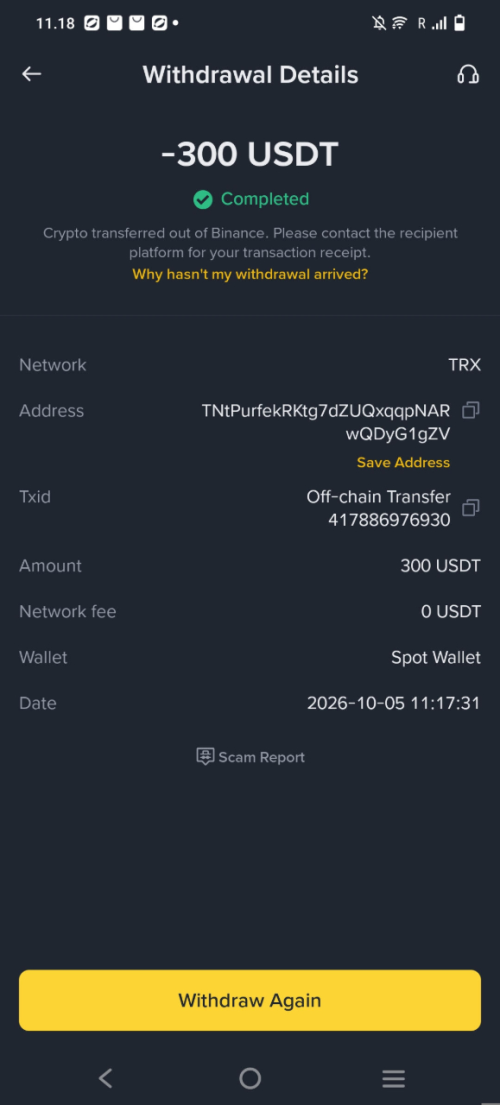Copy the withdrawal address
The image size is (500, 1105).
470,410
